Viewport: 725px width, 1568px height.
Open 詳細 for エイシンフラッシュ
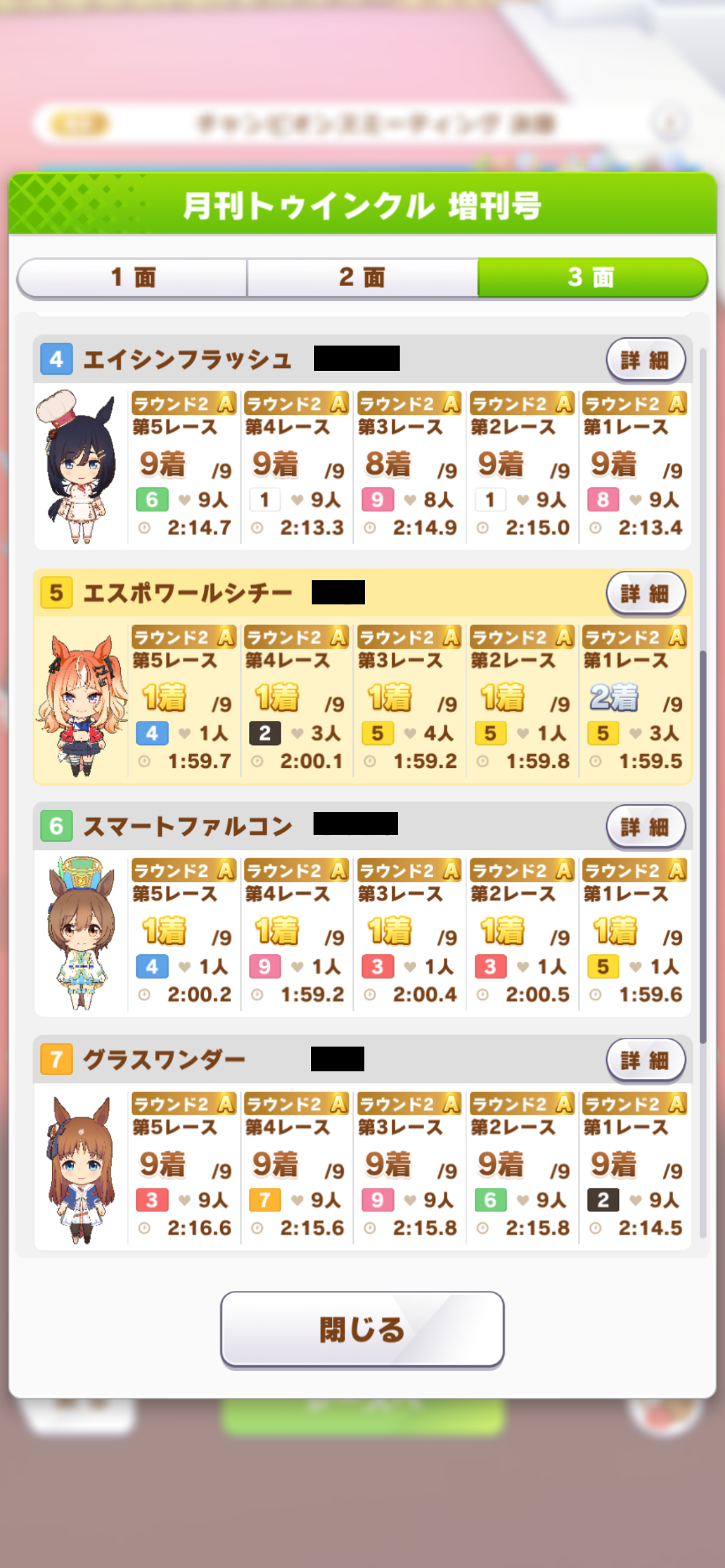pyautogui.click(x=645, y=359)
